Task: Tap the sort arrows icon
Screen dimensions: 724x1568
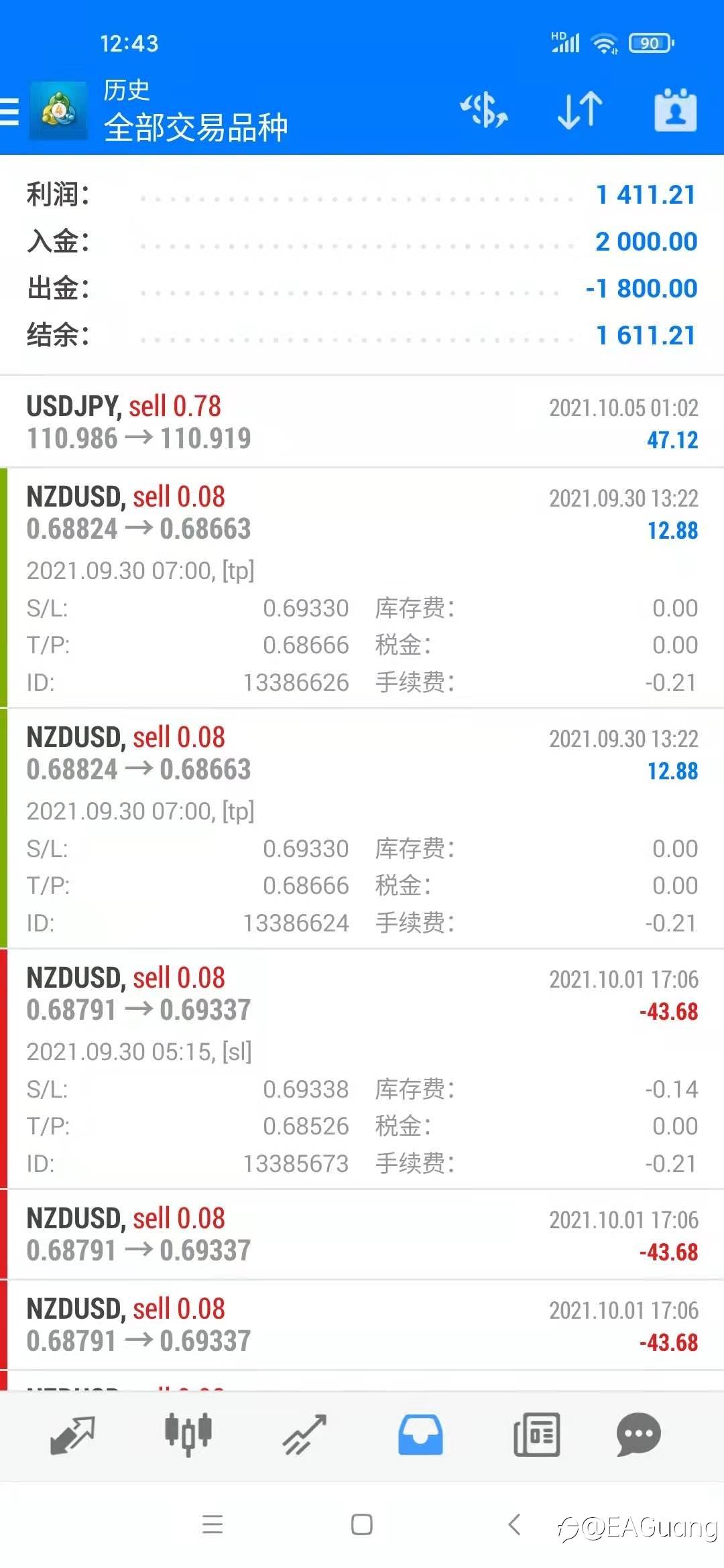Action: coord(580,111)
